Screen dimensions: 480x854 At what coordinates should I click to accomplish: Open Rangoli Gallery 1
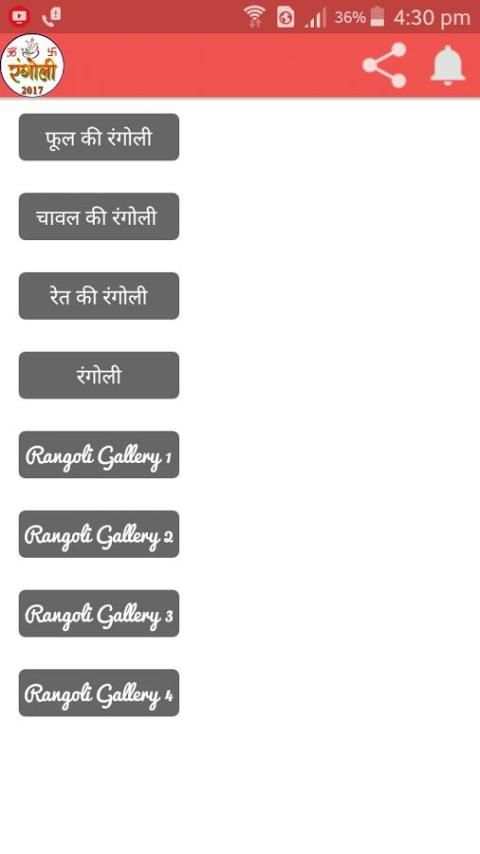click(x=99, y=455)
